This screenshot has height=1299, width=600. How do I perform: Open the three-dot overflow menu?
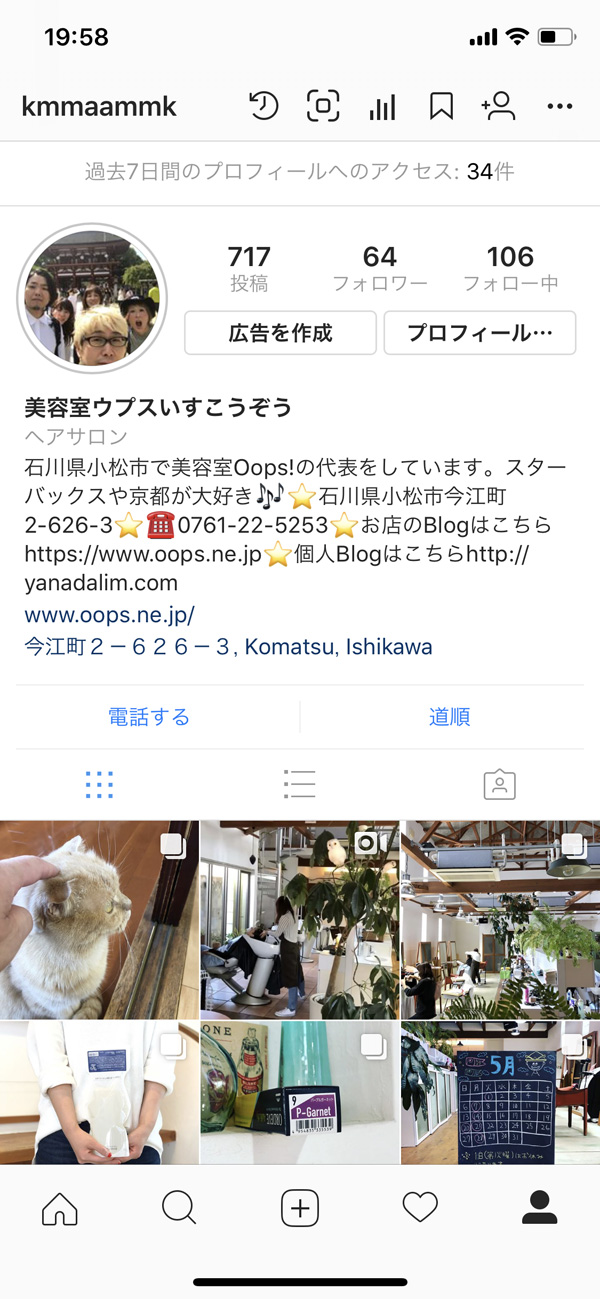click(559, 107)
